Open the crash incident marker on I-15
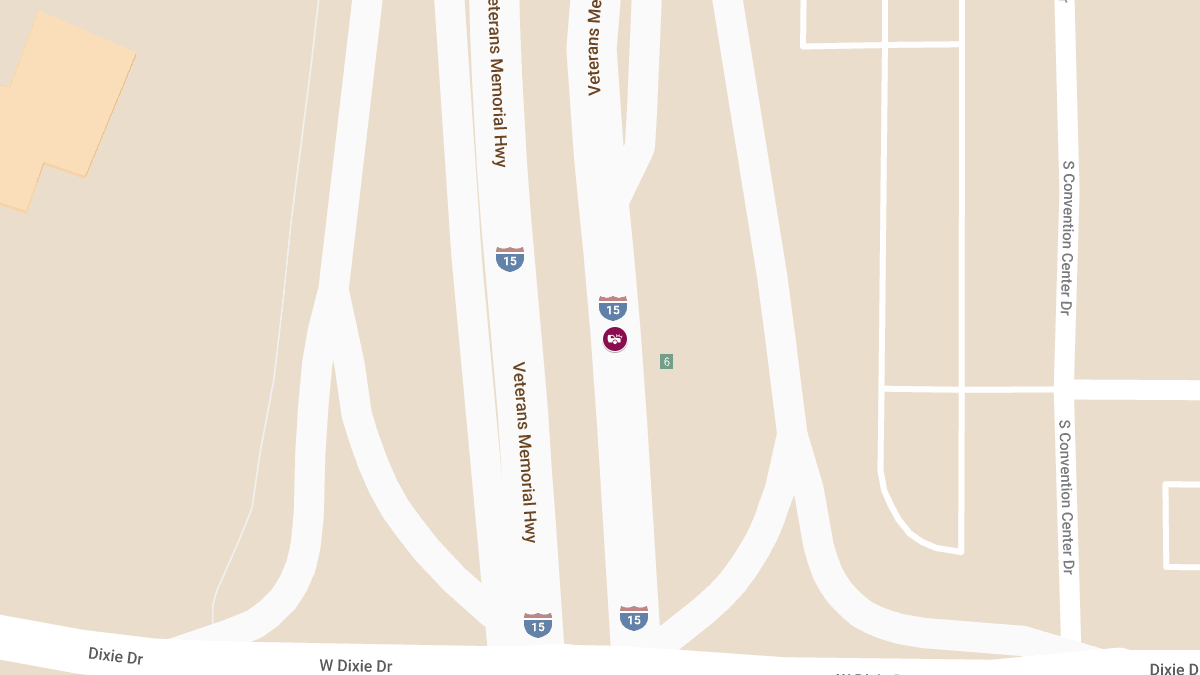 pyautogui.click(x=615, y=339)
